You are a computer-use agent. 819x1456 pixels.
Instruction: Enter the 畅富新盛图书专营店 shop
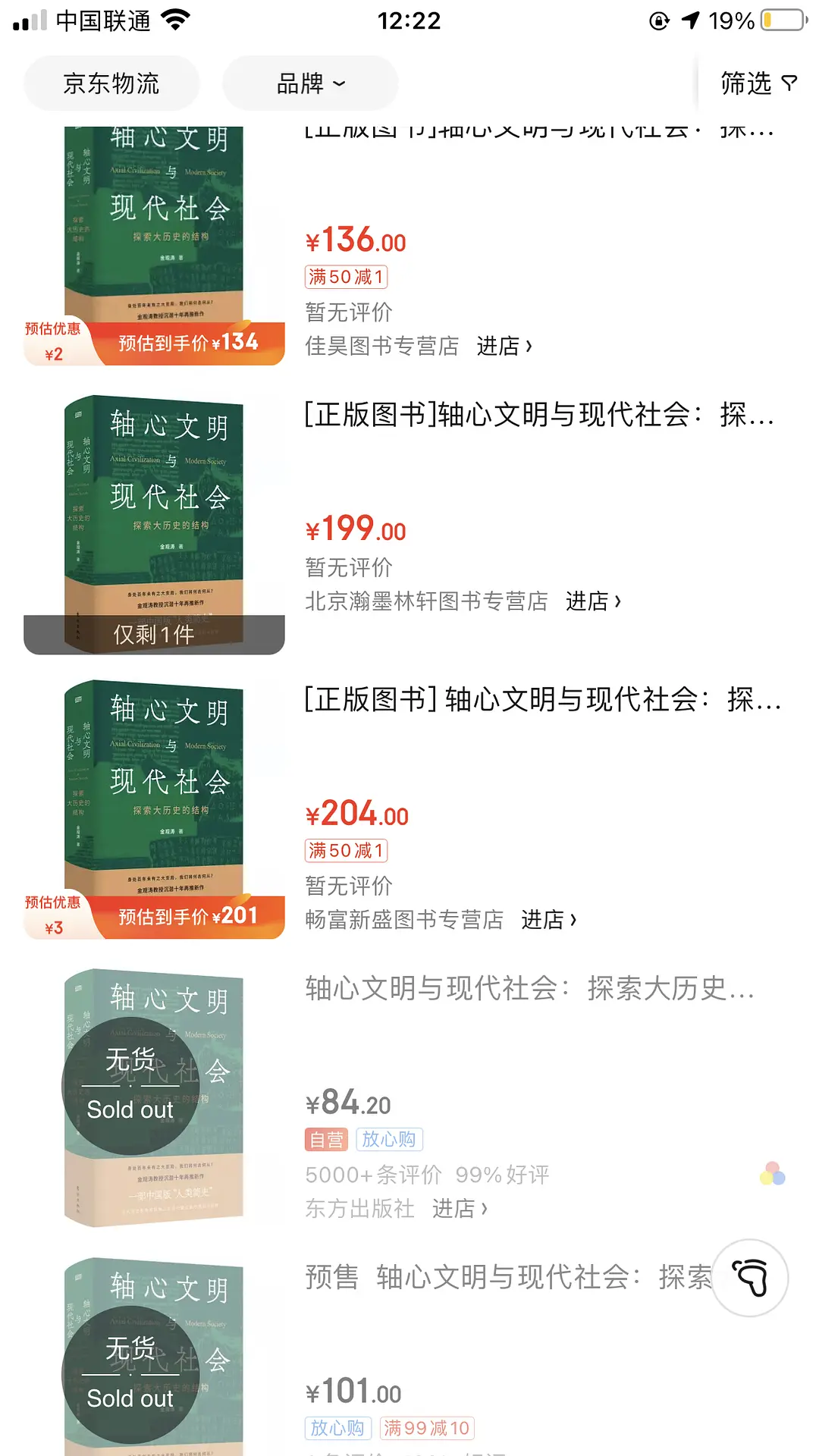pyautogui.click(x=548, y=920)
